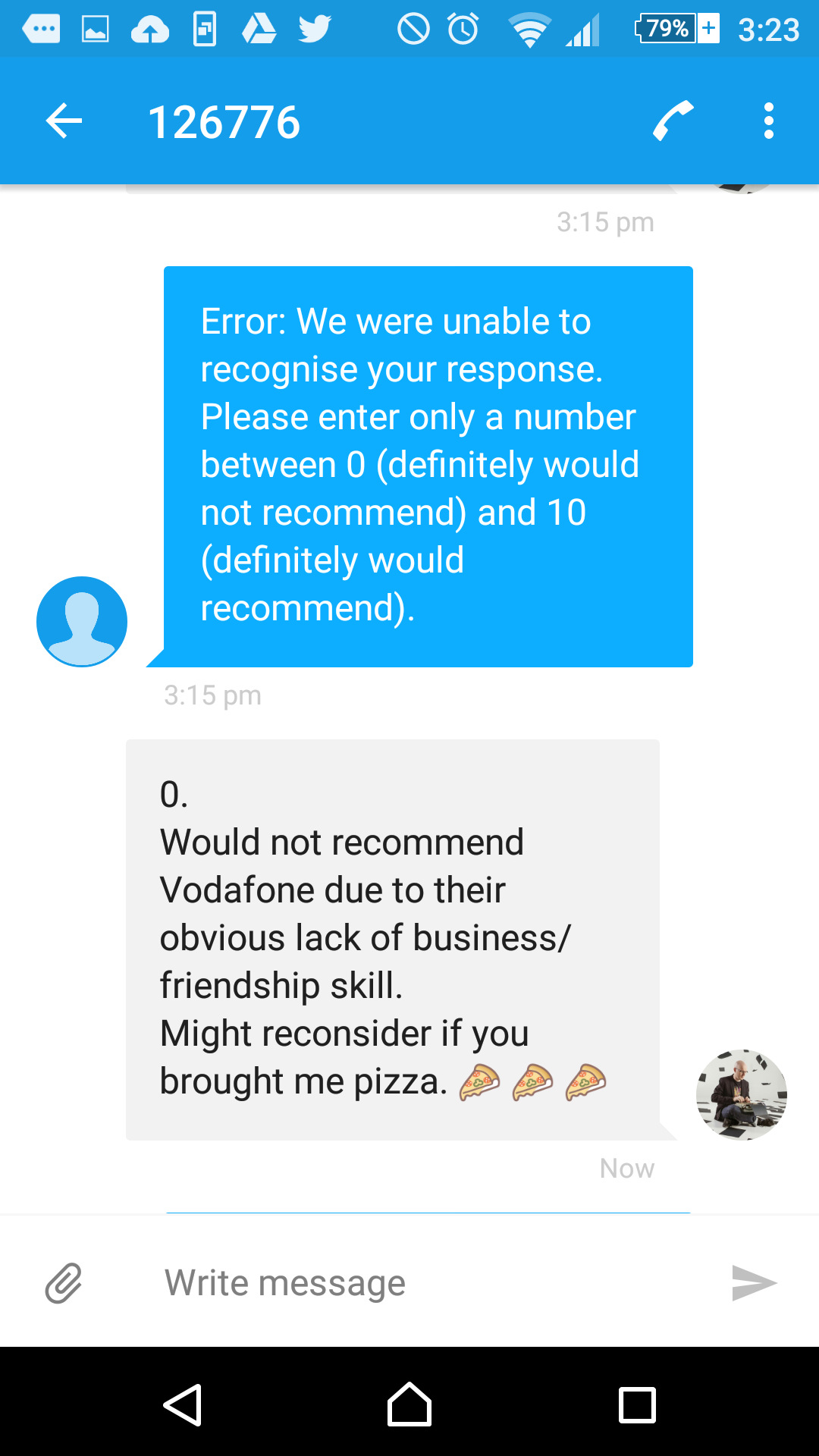
Task: Open recent apps with the square button
Action: point(637,1405)
